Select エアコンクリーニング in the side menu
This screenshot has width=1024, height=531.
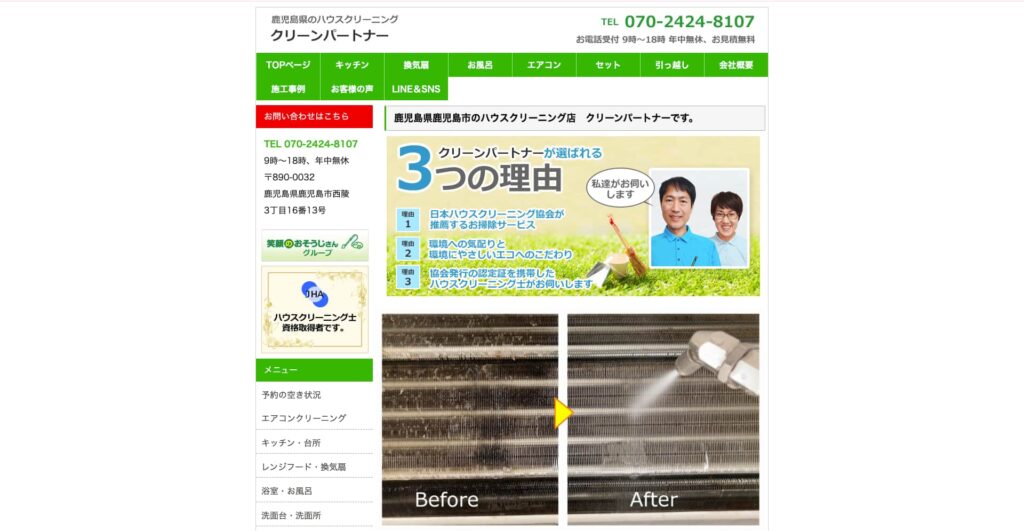click(x=304, y=418)
